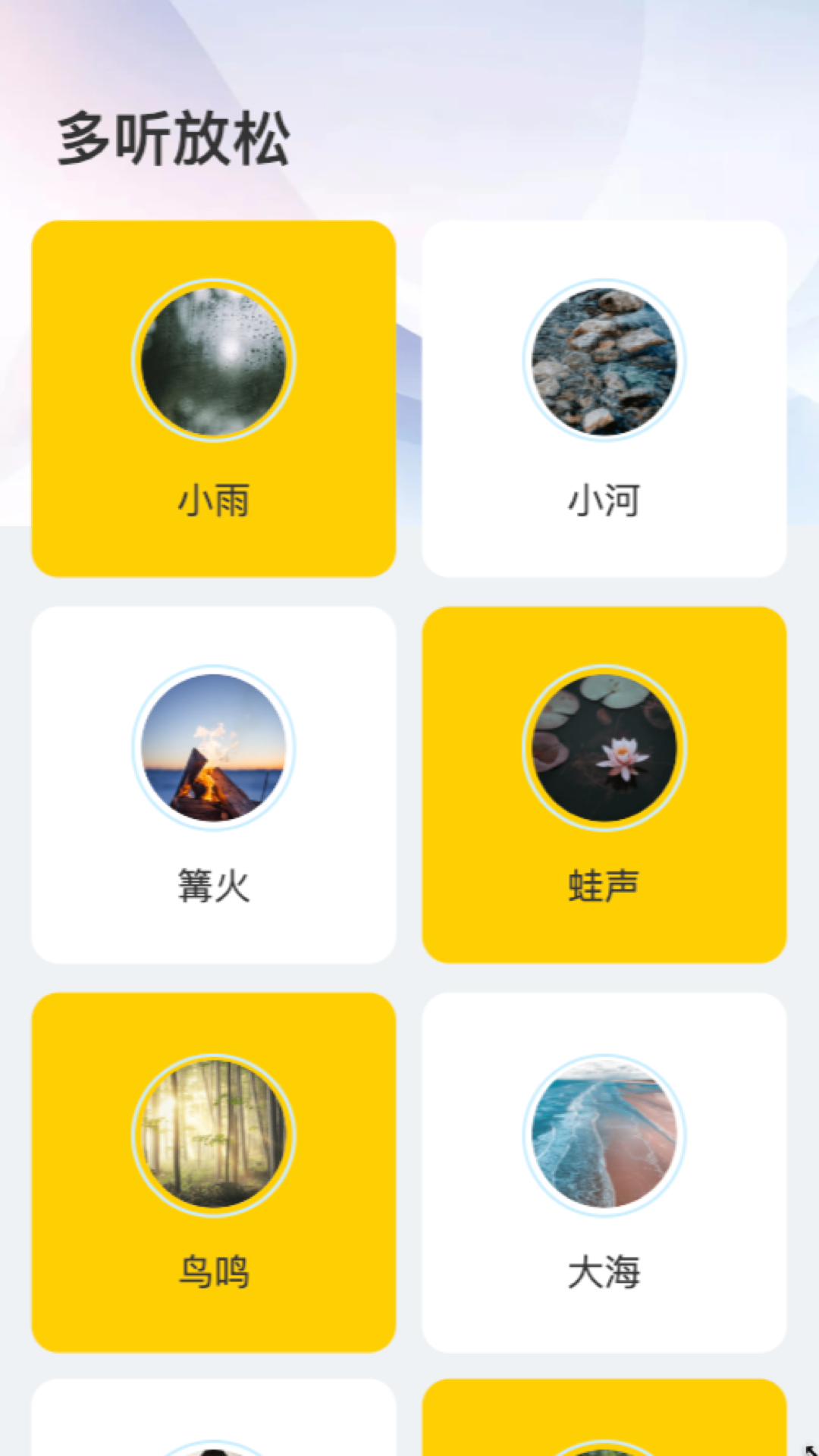The height and width of the screenshot is (1456, 819).
Task: Select the 篝火 campfire sound
Action: coord(214,784)
